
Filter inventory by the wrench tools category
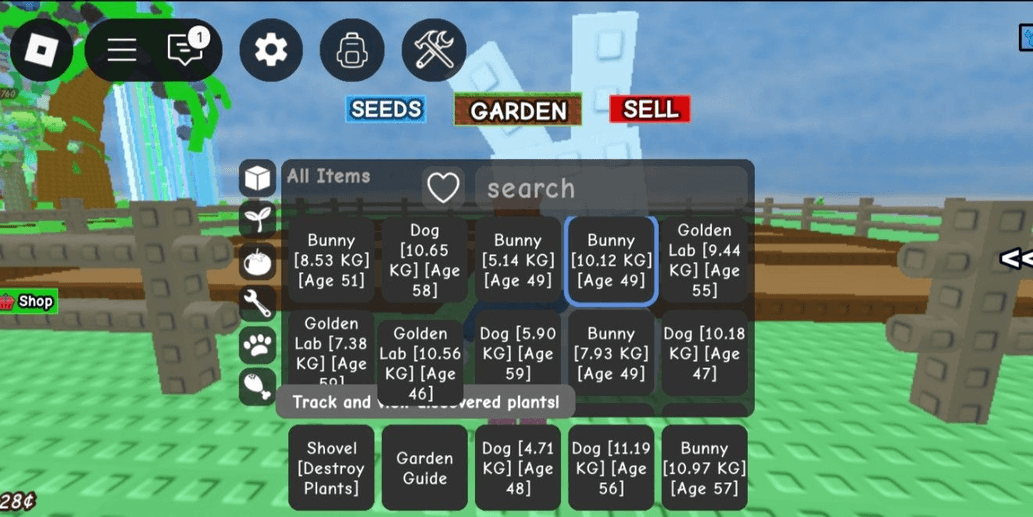pyautogui.click(x=258, y=303)
